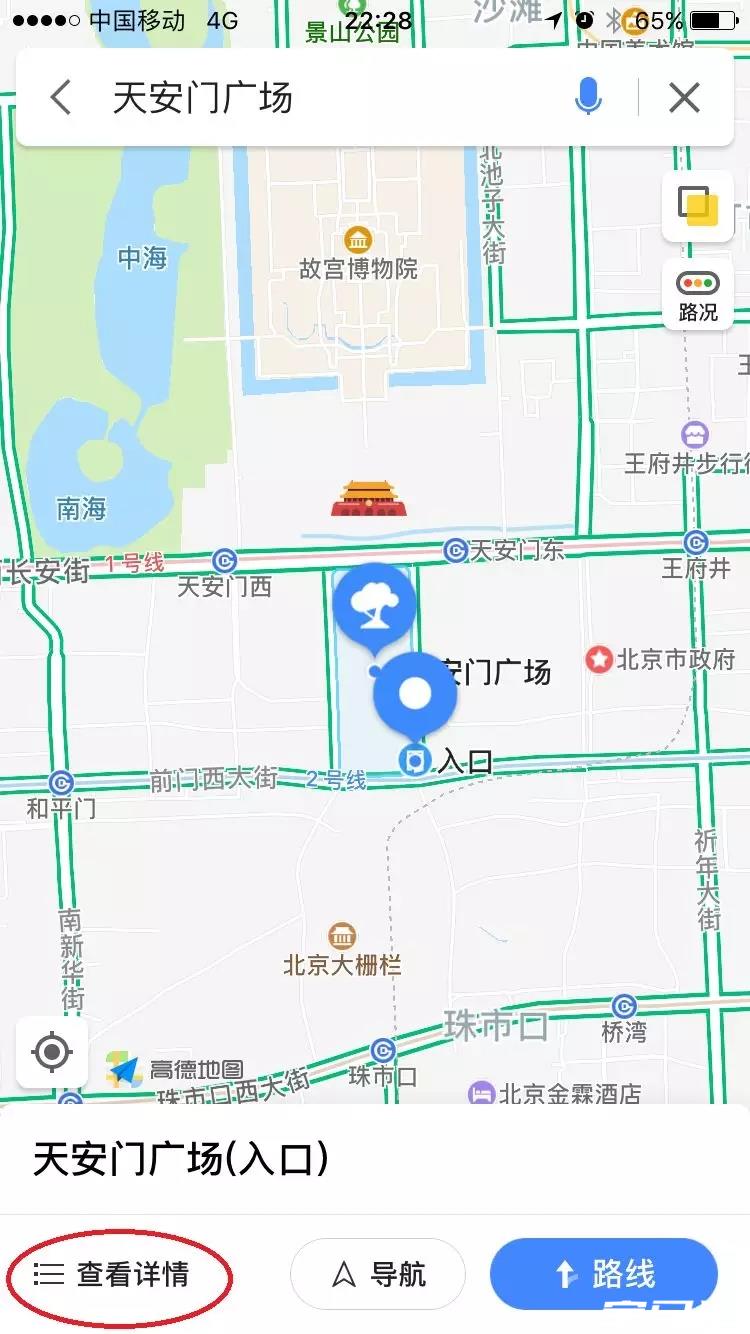This screenshot has width=750, height=1334.
Task: Show 路线 route options
Action: (604, 1274)
